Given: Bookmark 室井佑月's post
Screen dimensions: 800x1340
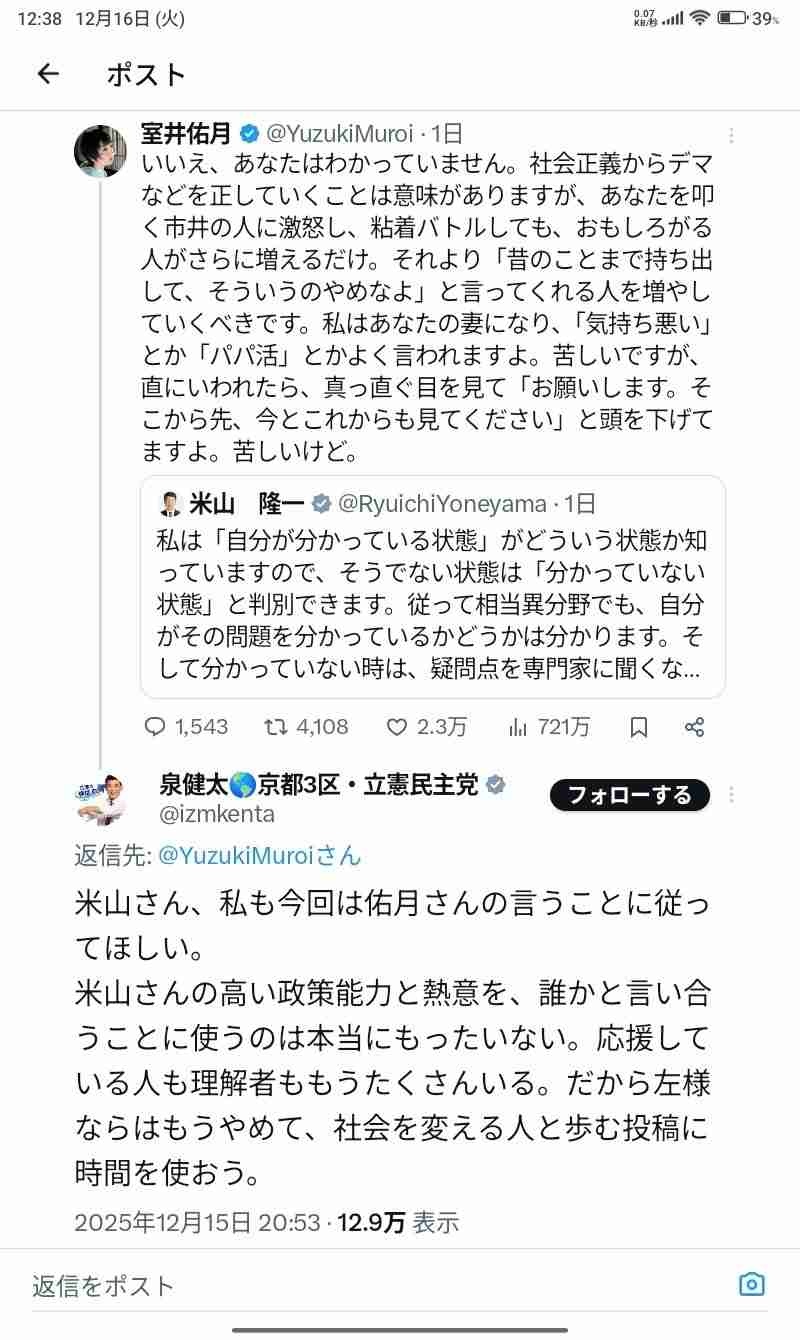Looking at the screenshot, I should click(x=639, y=727).
